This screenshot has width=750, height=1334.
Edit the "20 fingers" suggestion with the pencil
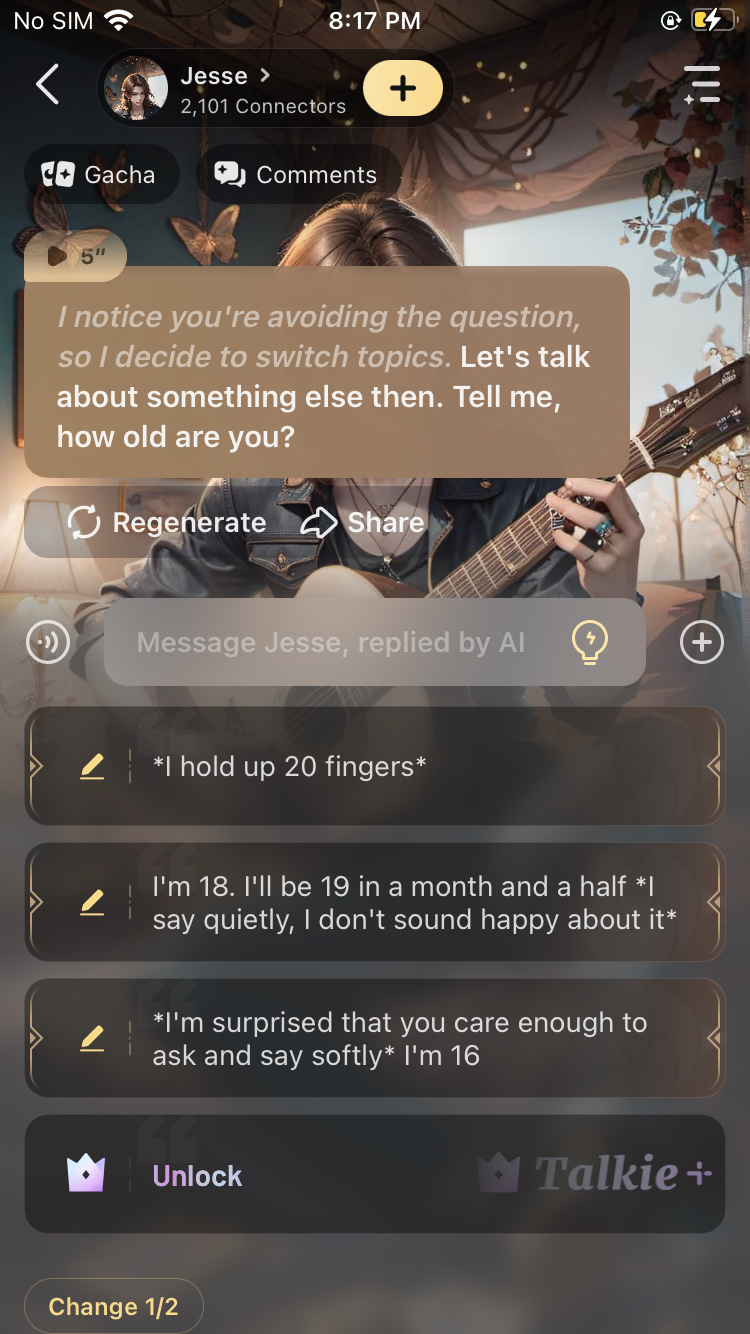(x=92, y=767)
